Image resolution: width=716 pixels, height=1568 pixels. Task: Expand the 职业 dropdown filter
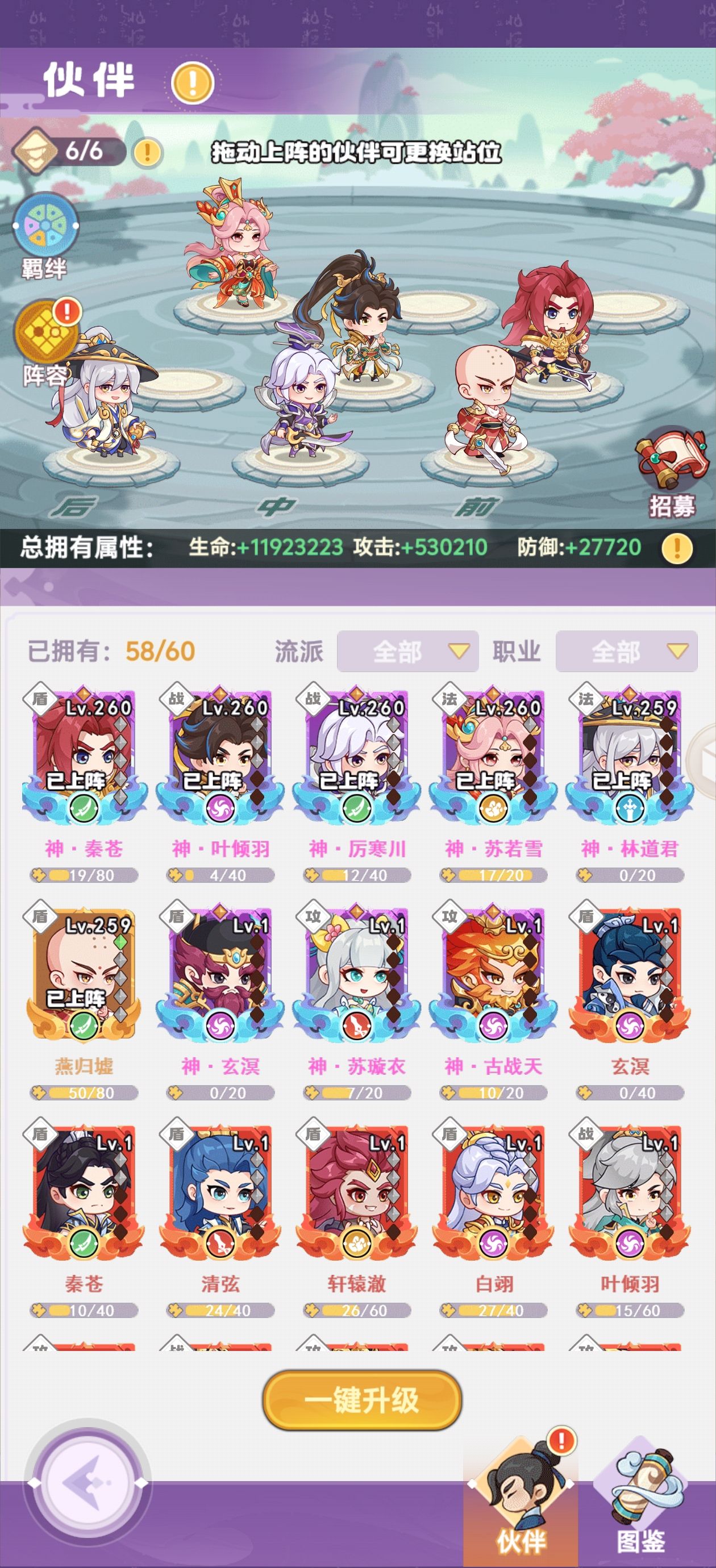(x=626, y=651)
